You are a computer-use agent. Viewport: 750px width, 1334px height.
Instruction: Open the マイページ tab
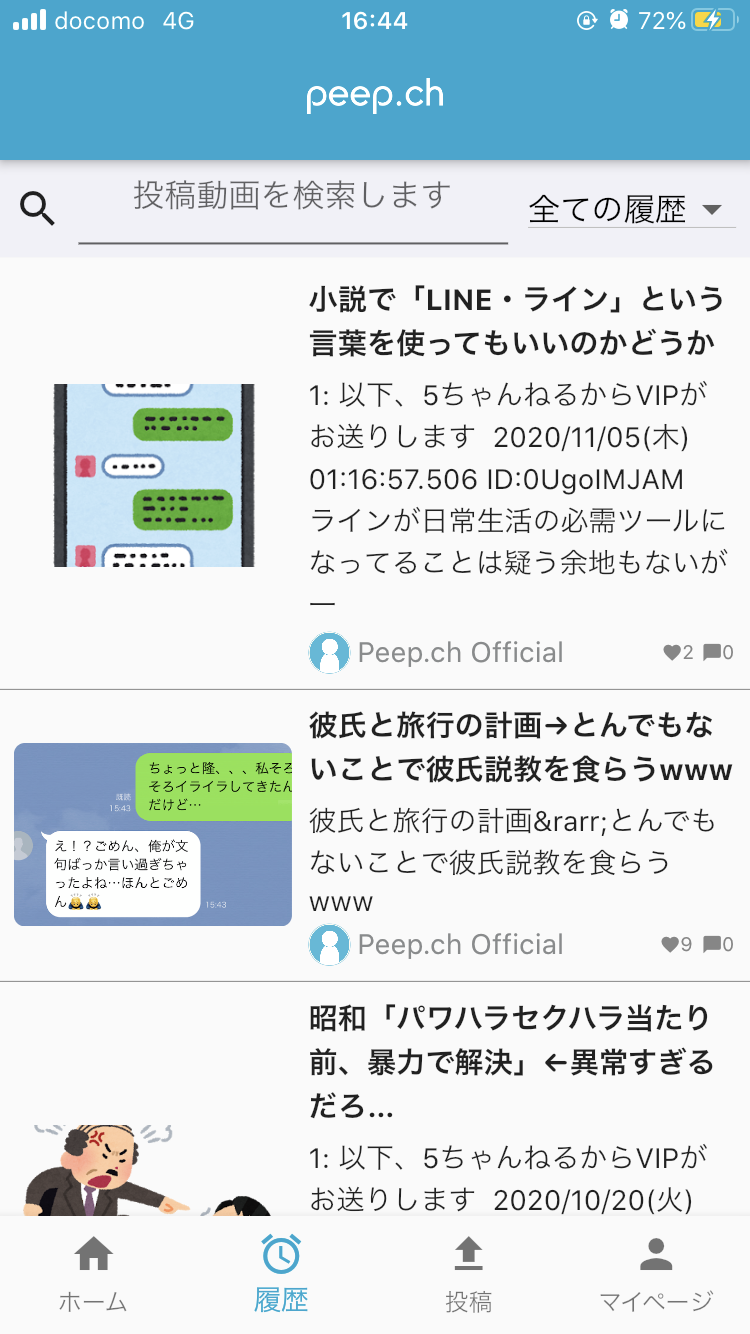pyautogui.click(x=656, y=1273)
